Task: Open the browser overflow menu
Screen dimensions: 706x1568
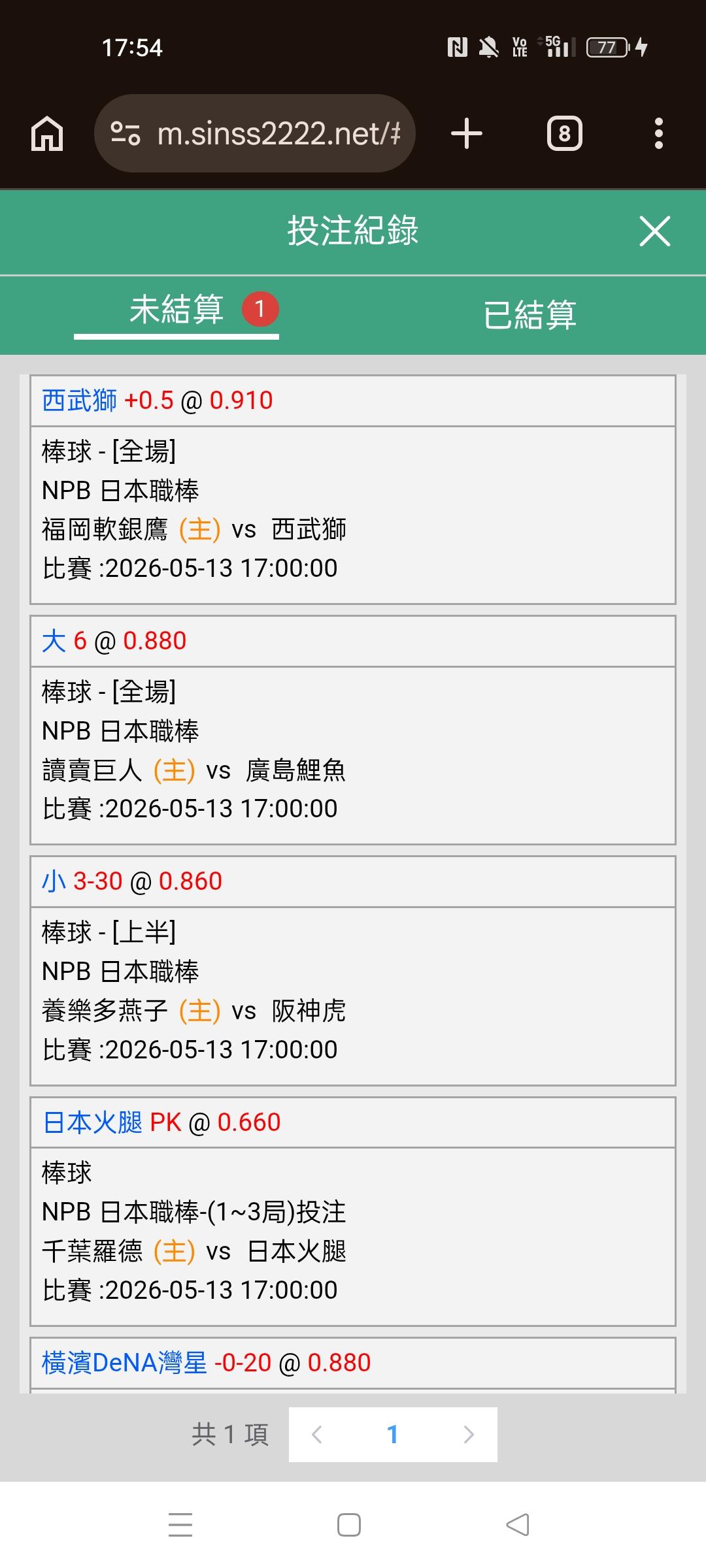Action: (x=659, y=133)
